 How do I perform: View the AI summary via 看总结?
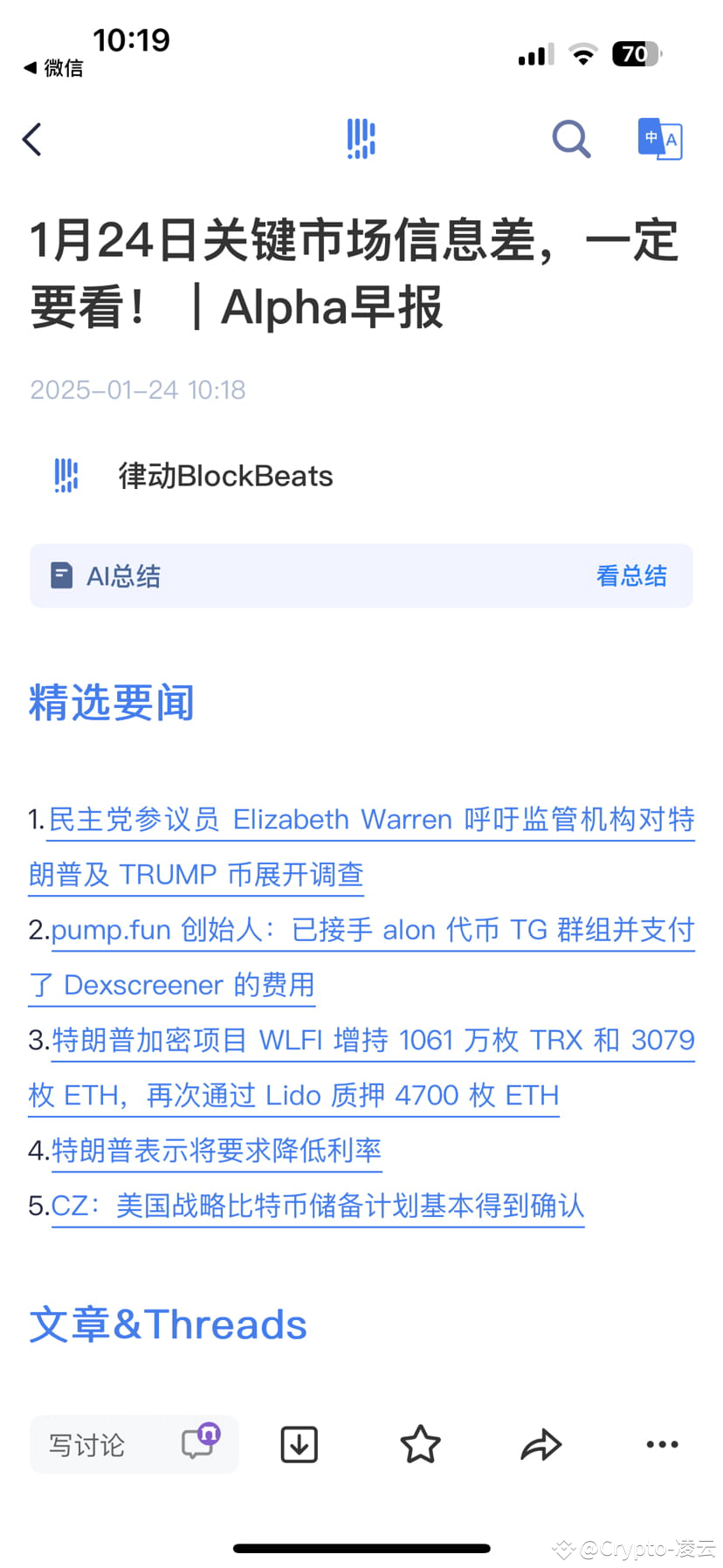(630, 575)
